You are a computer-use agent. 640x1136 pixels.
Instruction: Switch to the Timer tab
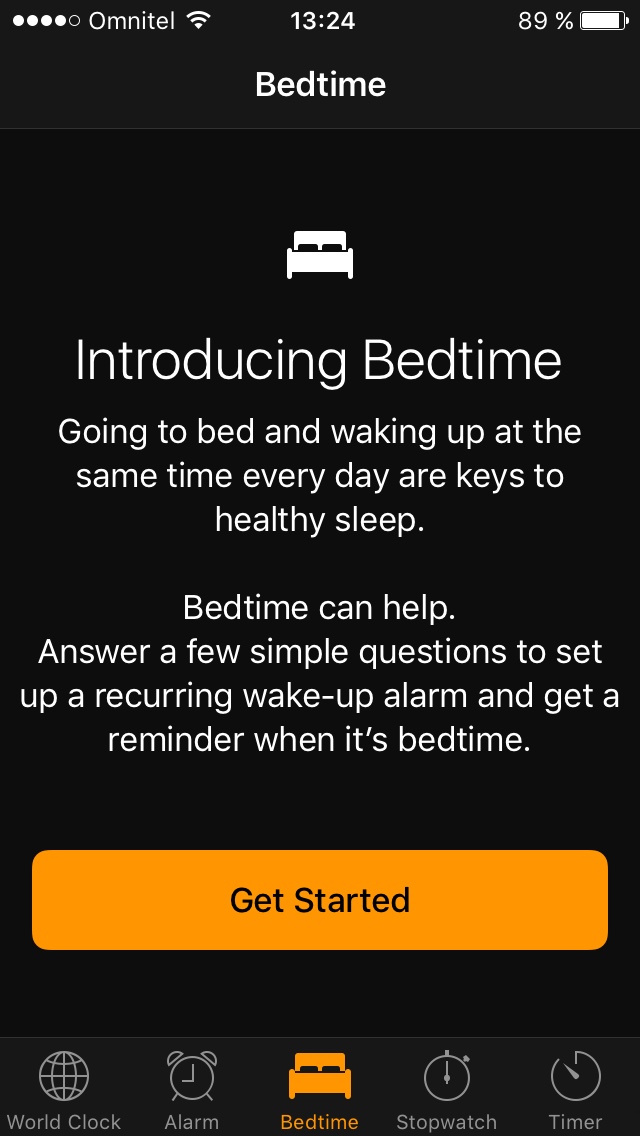[x=575, y=1088]
